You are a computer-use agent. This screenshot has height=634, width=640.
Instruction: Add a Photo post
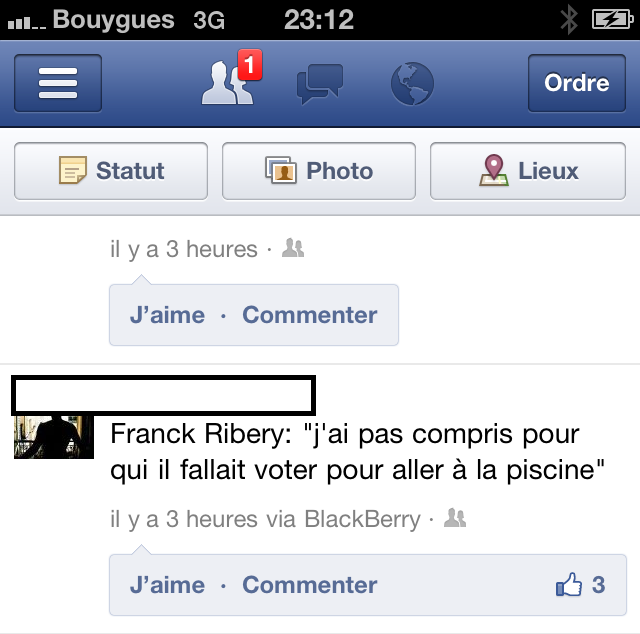pos(319,171)
